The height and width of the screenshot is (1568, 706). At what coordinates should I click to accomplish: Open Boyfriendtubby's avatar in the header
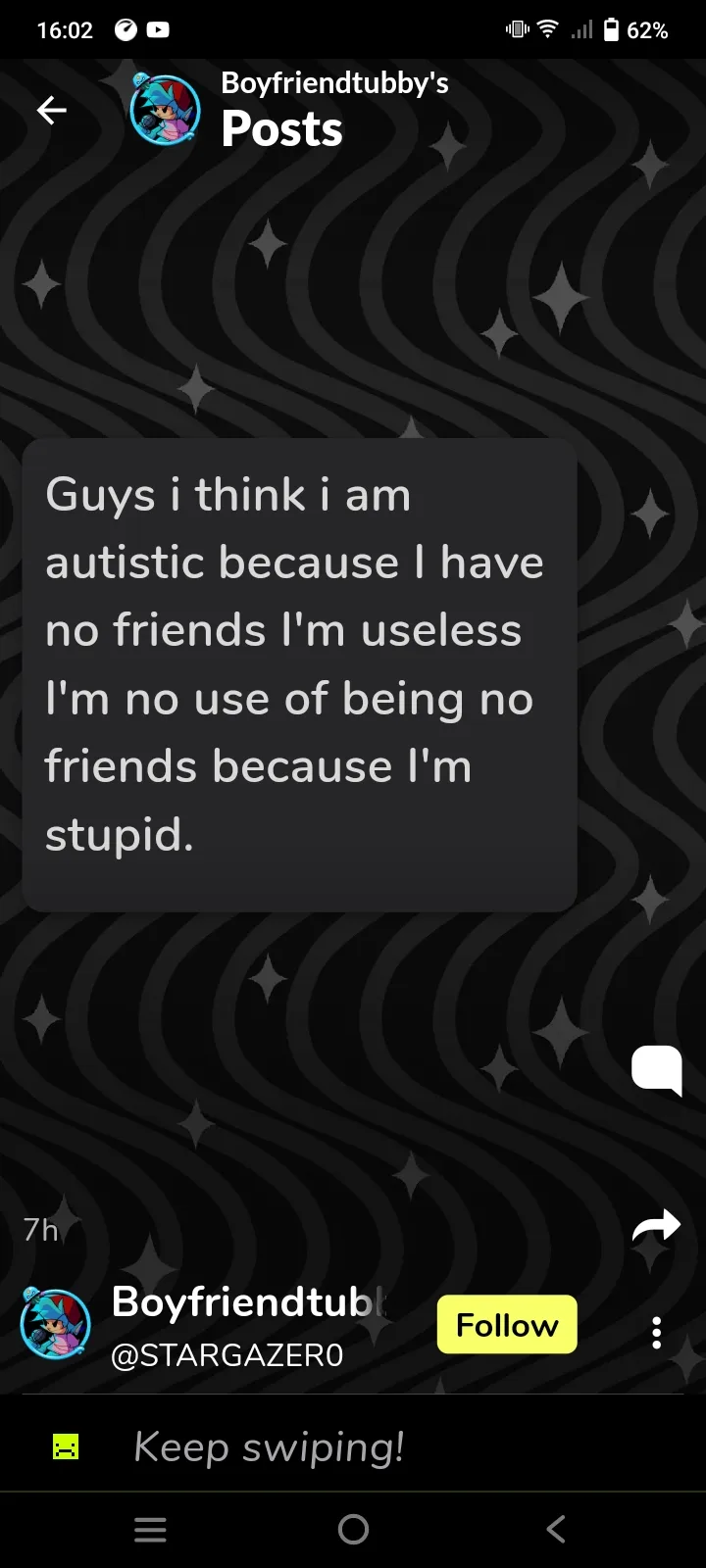(165, 109)
